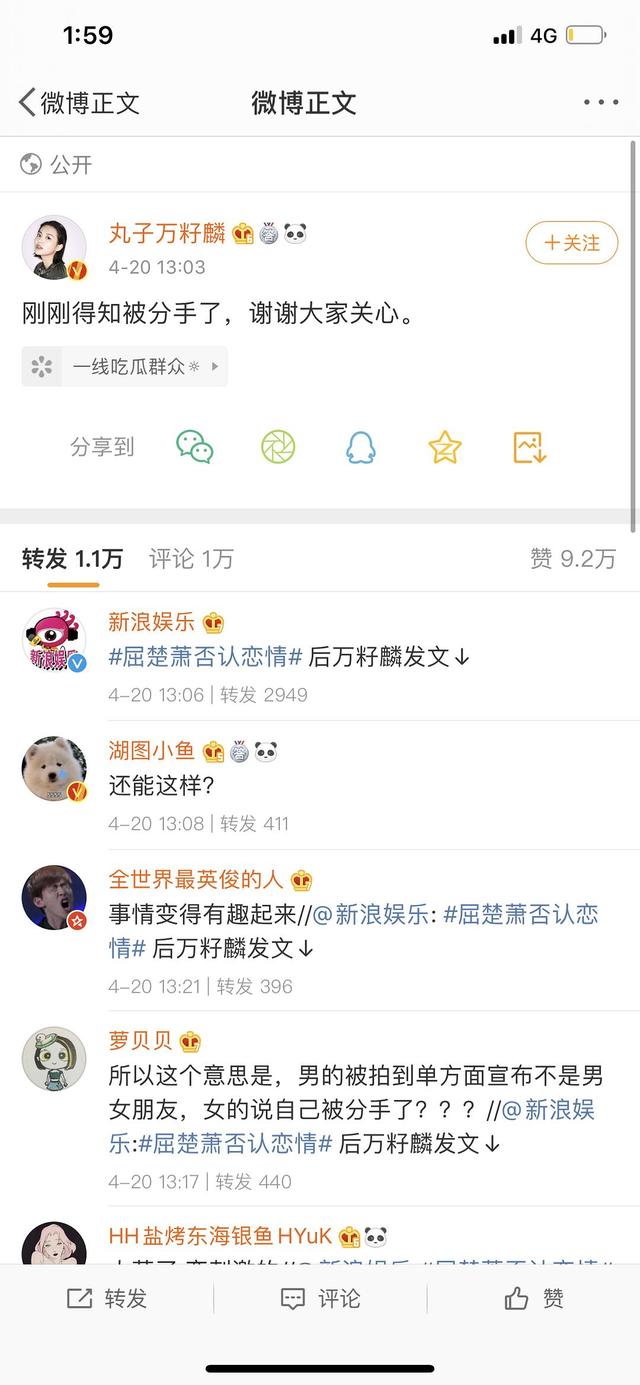
Task: Share the post to Qzone star icon
Action: 444,447
